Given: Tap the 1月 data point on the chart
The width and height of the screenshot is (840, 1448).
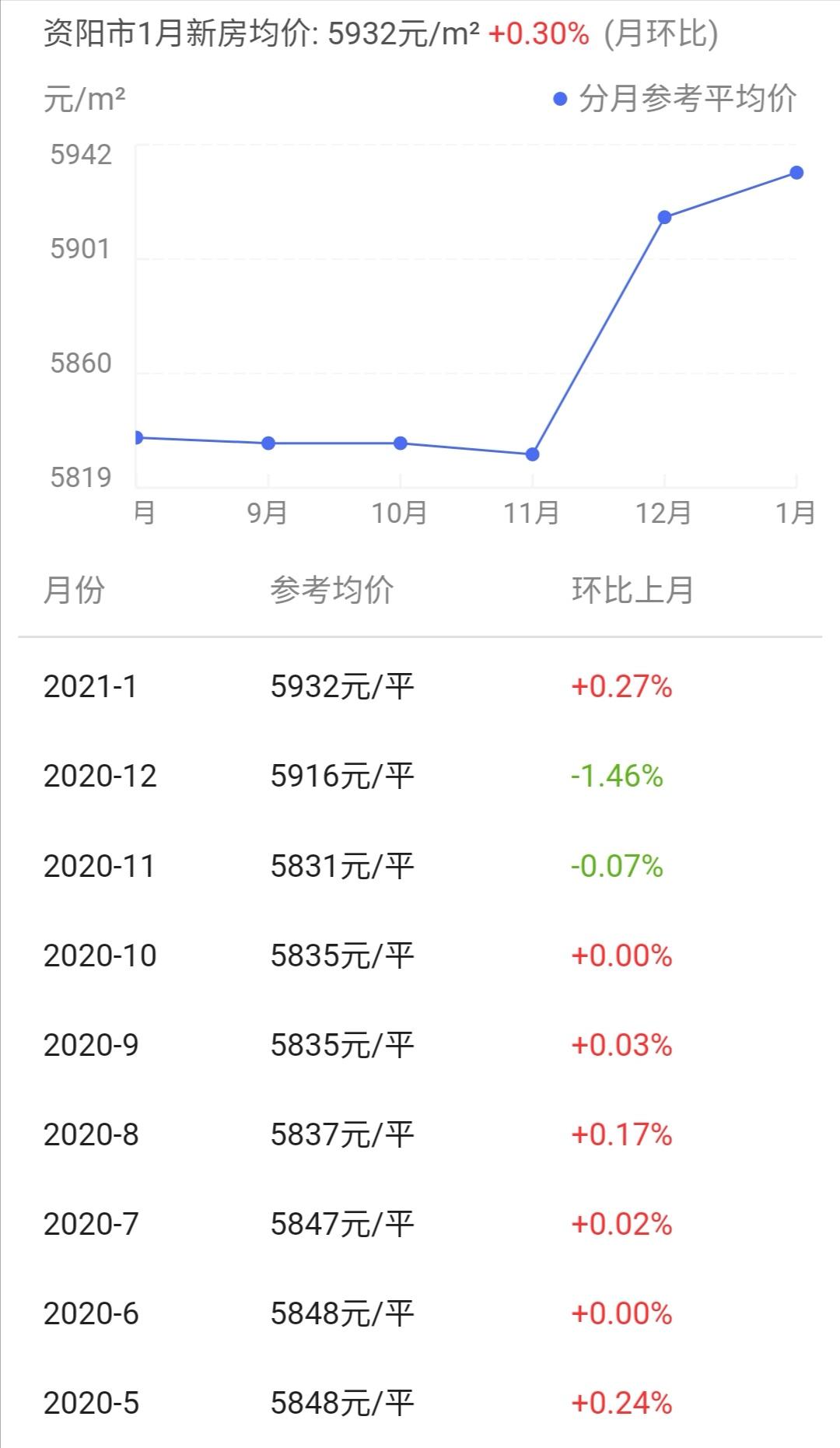Looking at the screenshot, I should pos(796,173).
